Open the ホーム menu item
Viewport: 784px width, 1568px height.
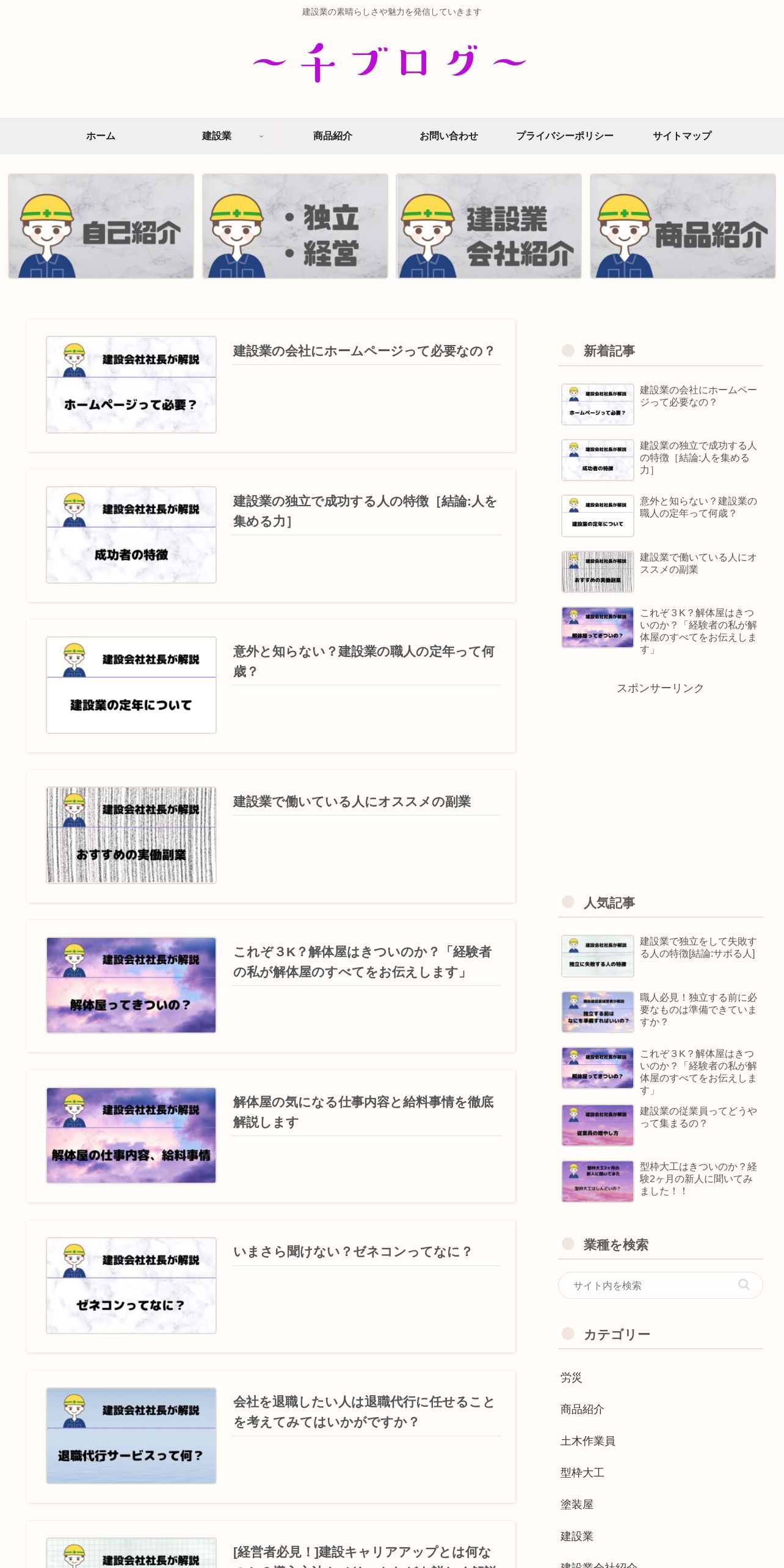101,136
